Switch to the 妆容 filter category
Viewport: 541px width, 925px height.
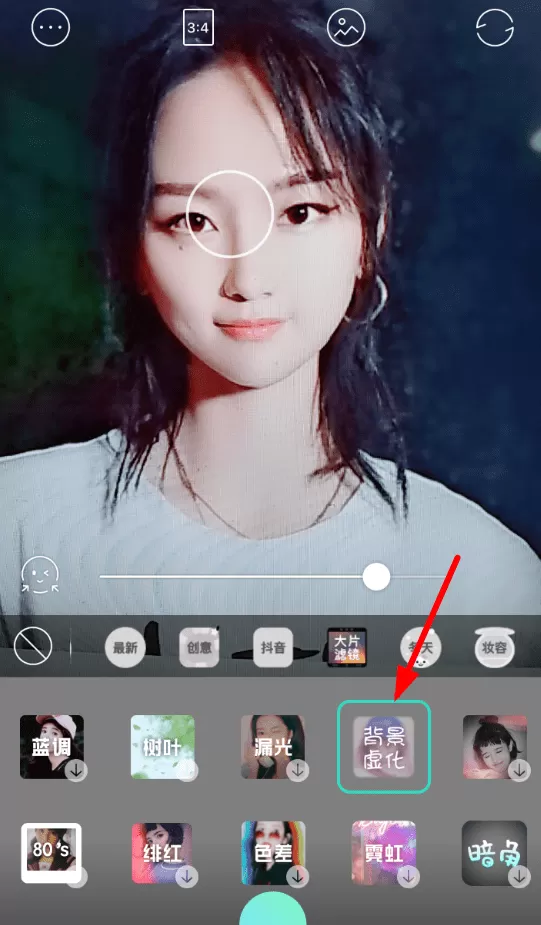click(x=494, y=647)
